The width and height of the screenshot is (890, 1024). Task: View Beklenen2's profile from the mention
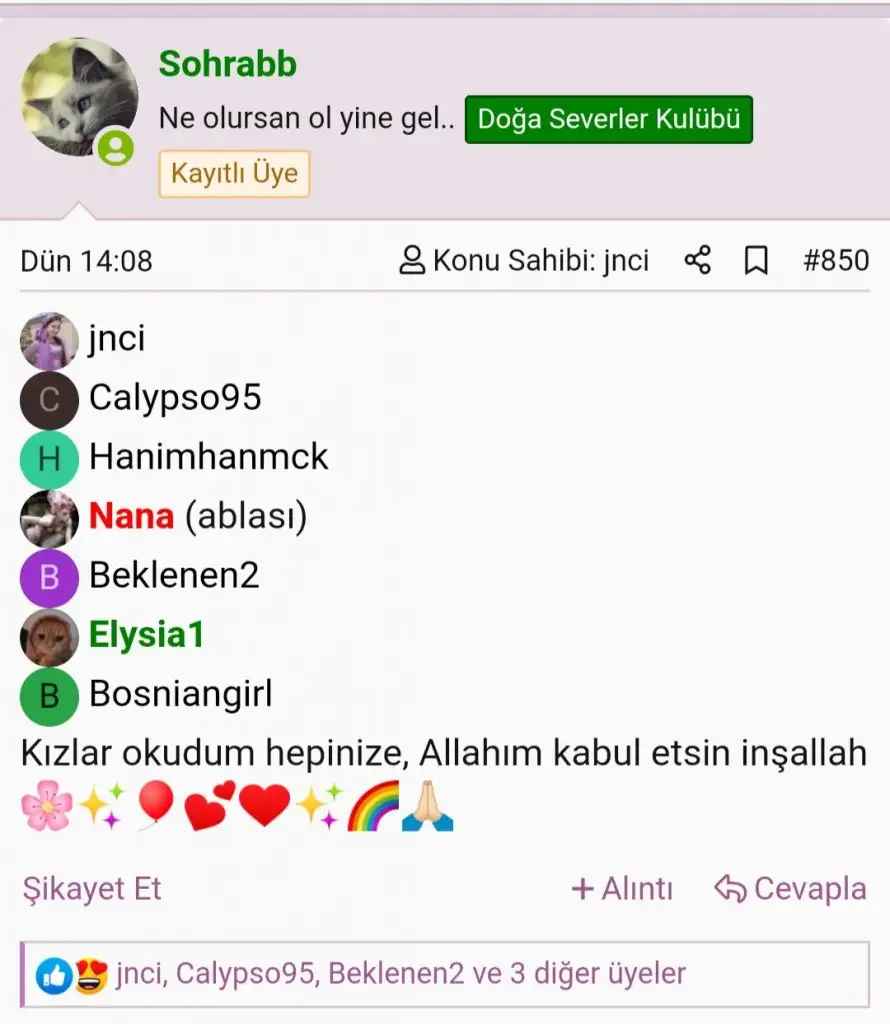tap(174, 575)
